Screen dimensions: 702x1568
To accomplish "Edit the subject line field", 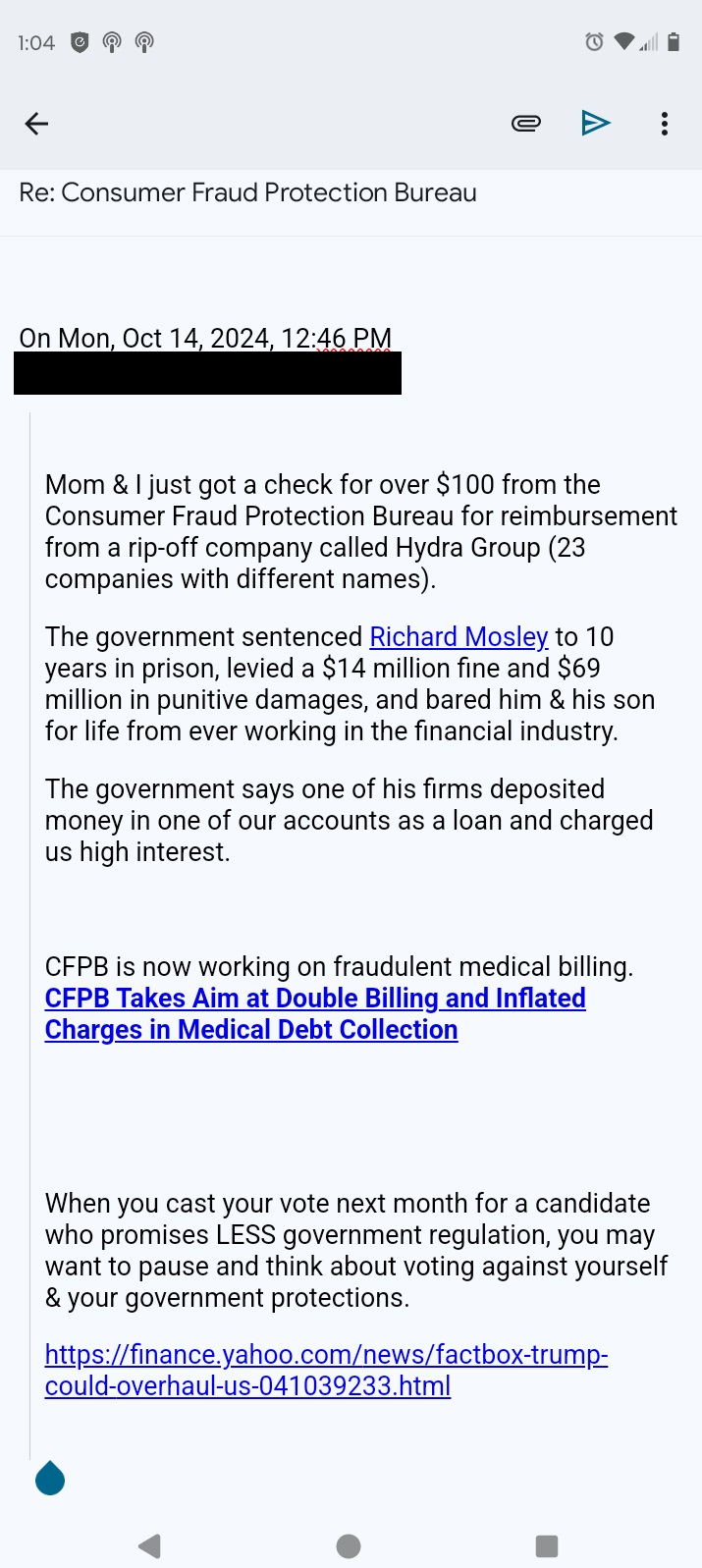I will (x=351, y=192).
